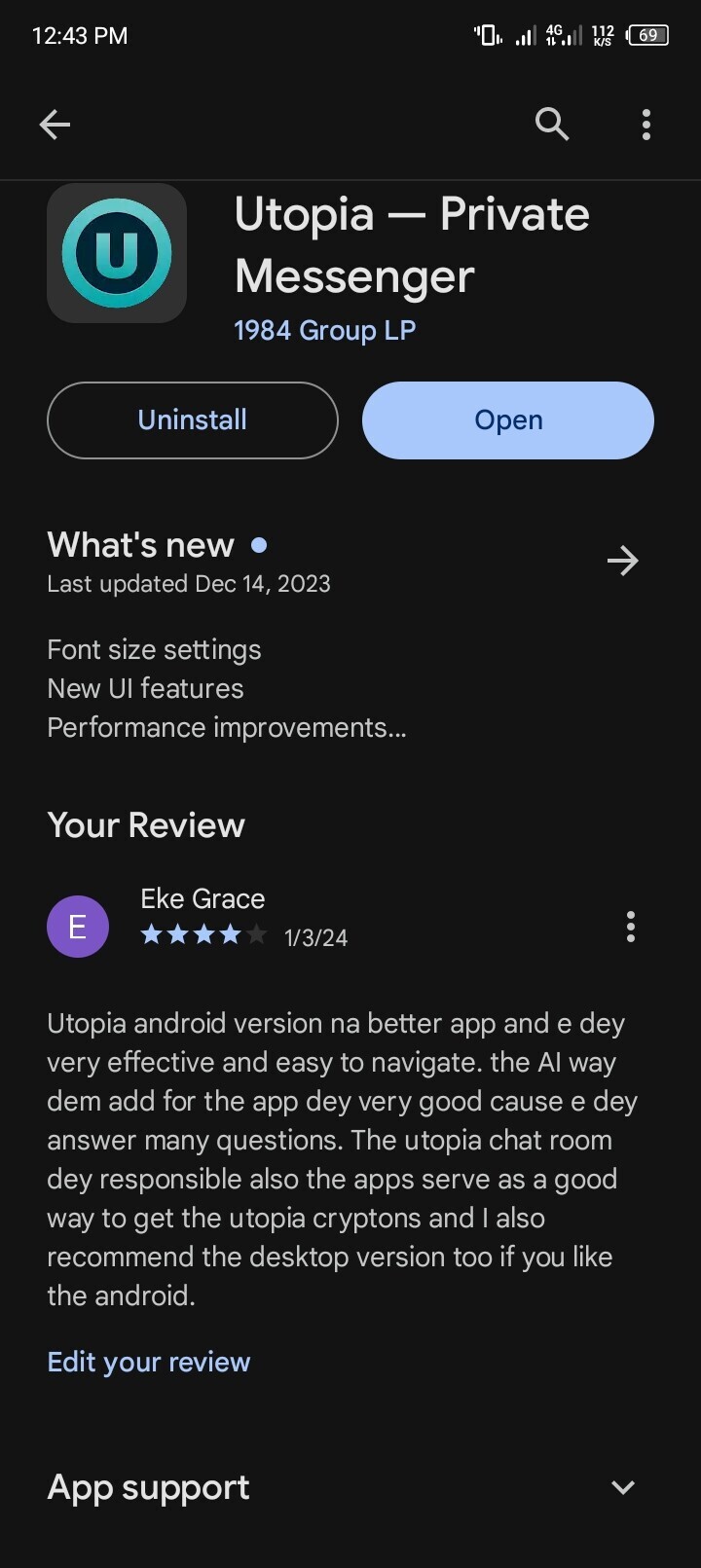
Task: Go back using the top arrow
Action: [55, 125]
